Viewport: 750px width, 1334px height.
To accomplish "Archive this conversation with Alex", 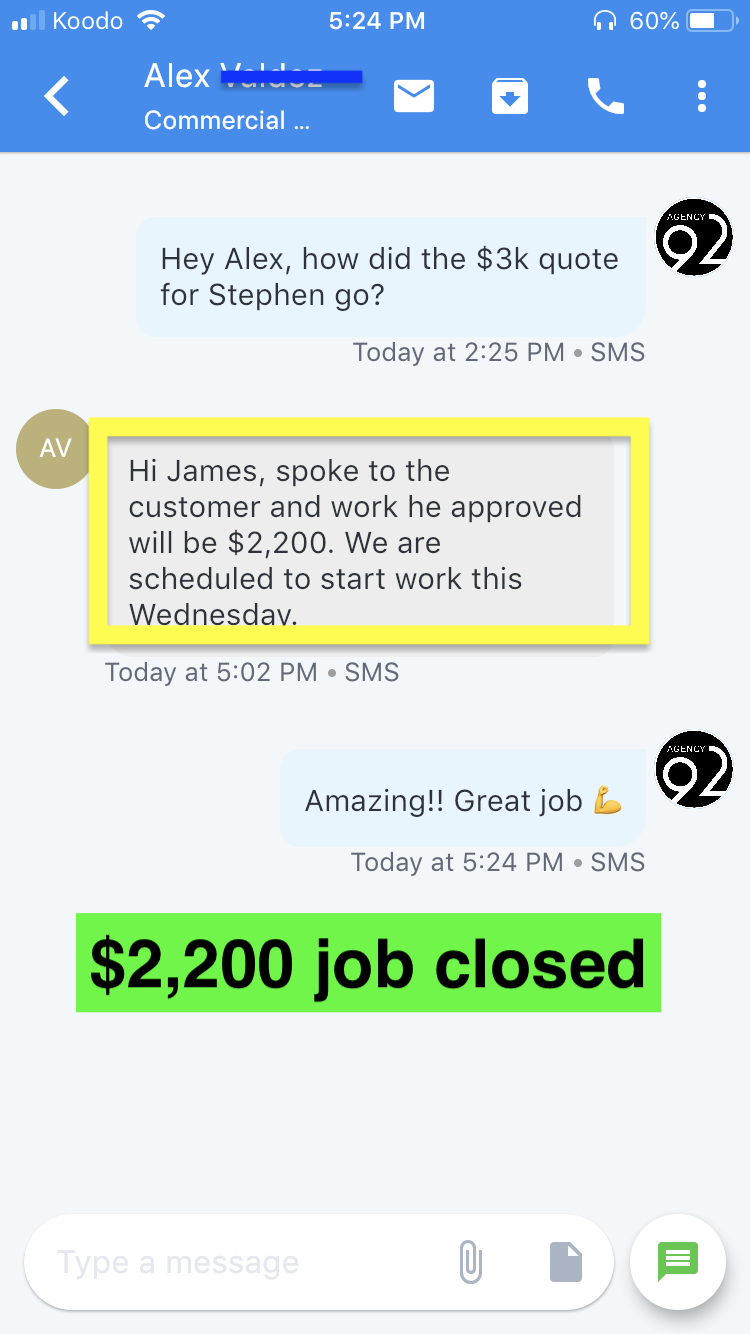I will (510, 97).
